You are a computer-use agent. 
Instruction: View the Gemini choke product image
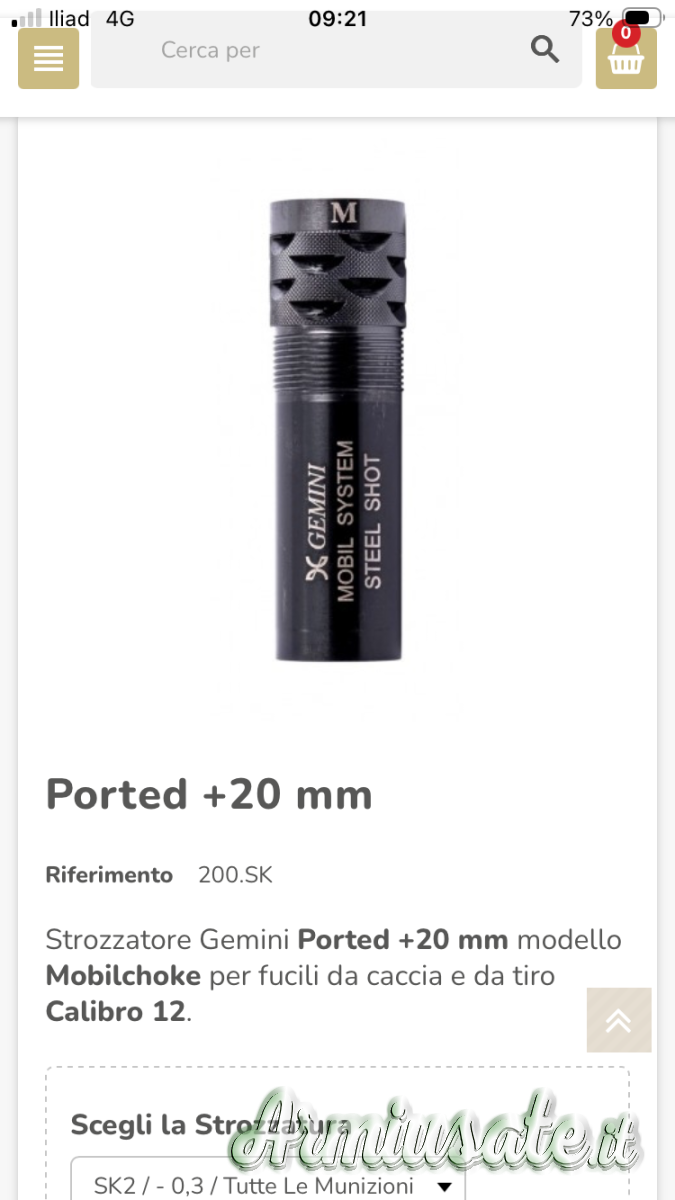(338, 430)
